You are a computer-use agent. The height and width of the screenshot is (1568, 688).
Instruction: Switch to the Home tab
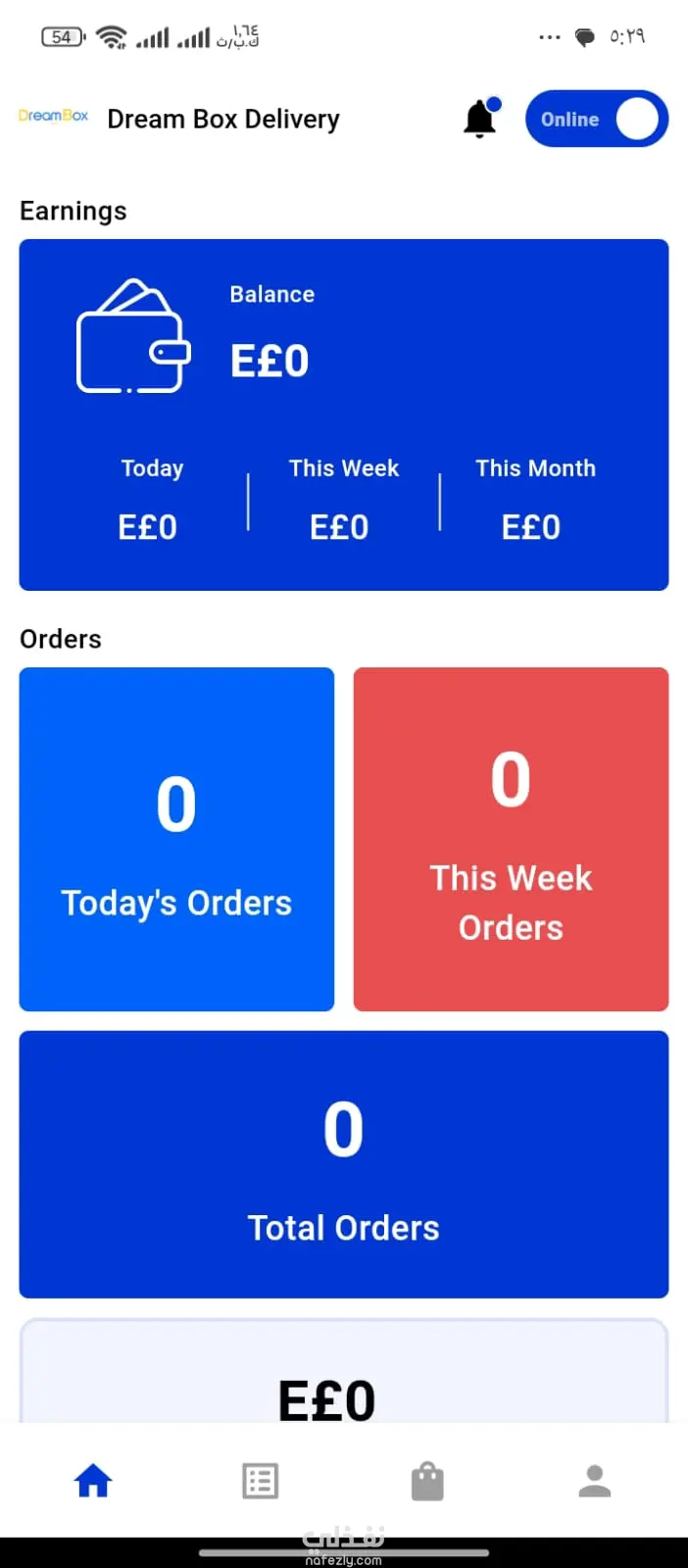(93, 1480)
